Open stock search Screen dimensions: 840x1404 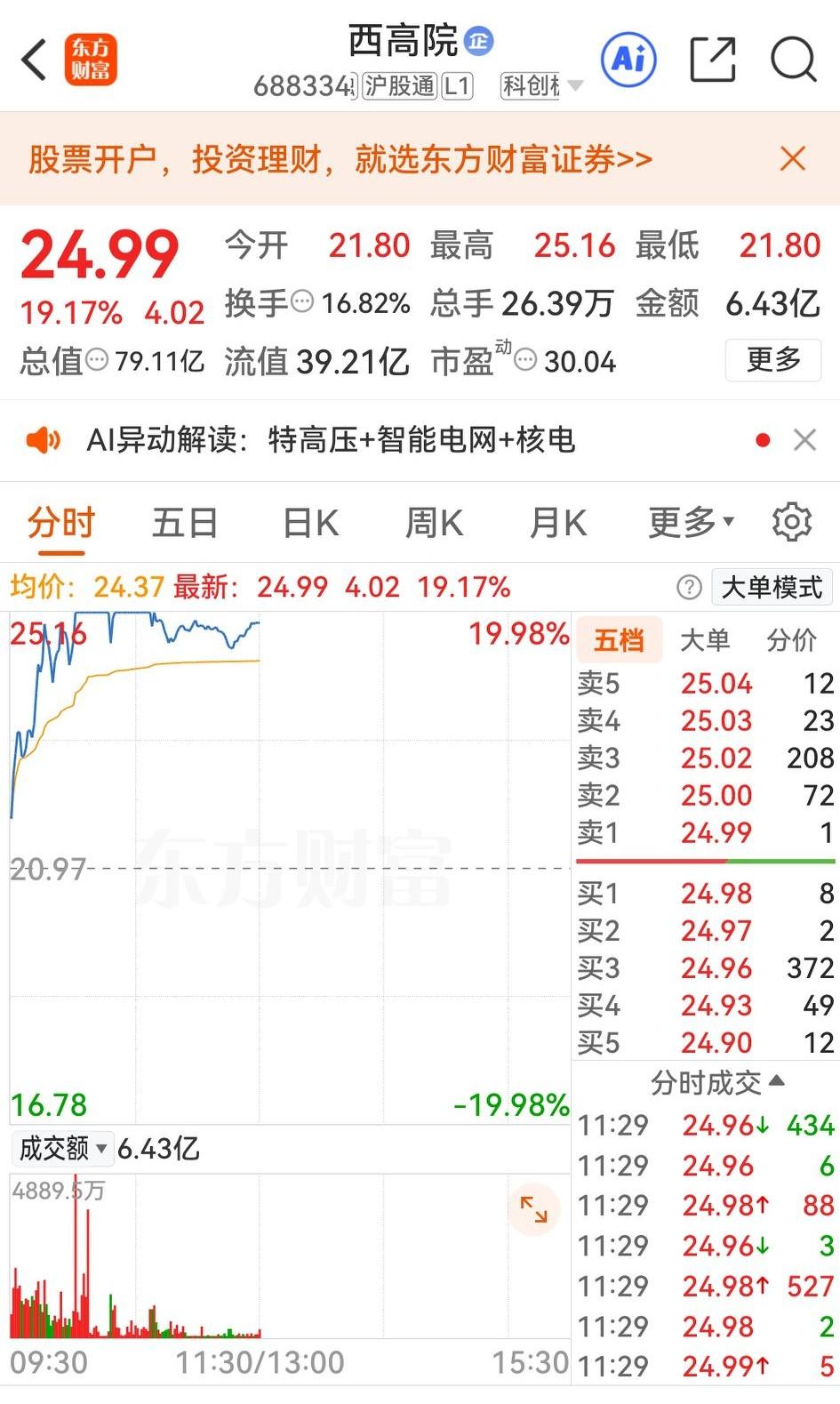click(792, 59)
